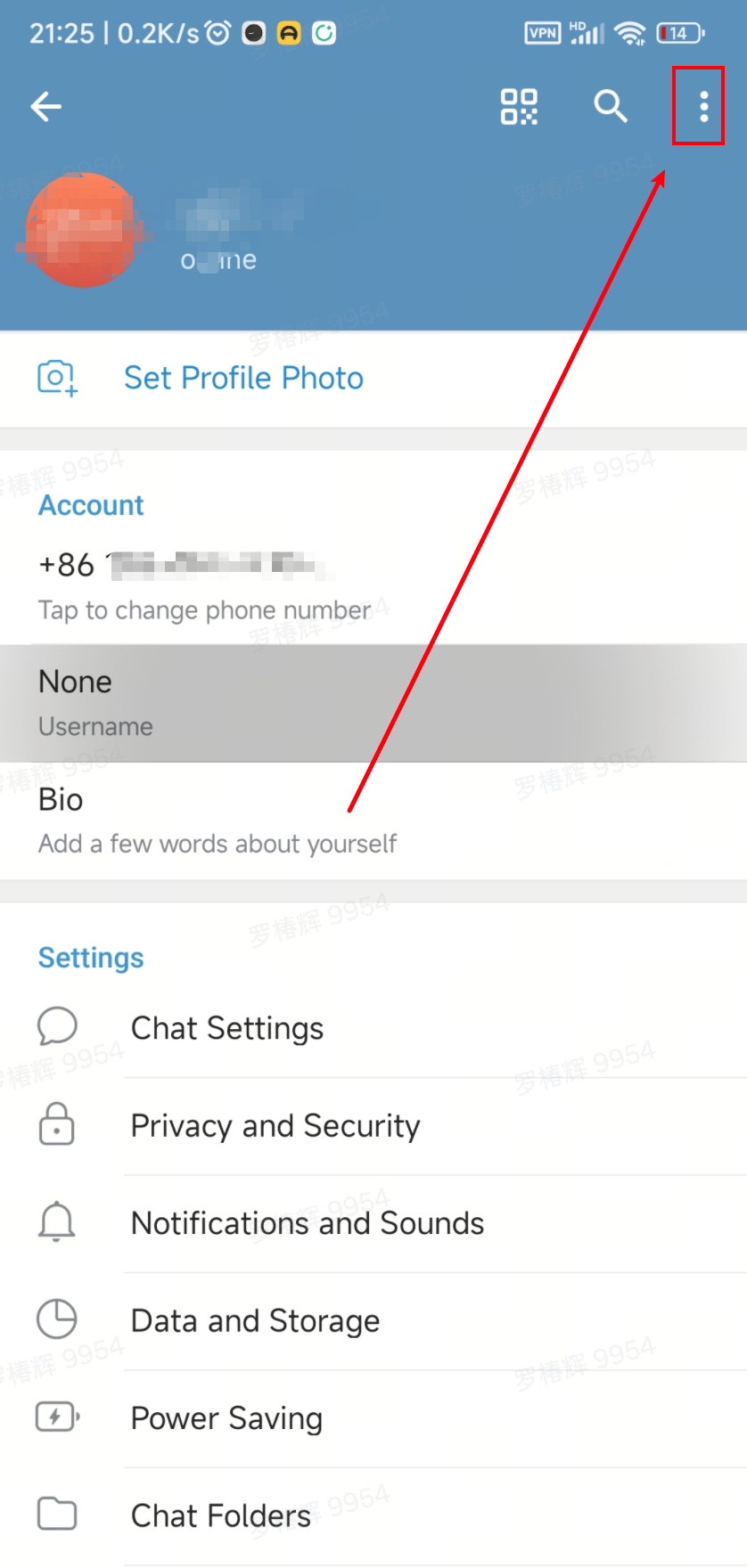Open Privacy and Security
The width and height of the screenshot is (747, 1568).
click(x=275, y=1126)
